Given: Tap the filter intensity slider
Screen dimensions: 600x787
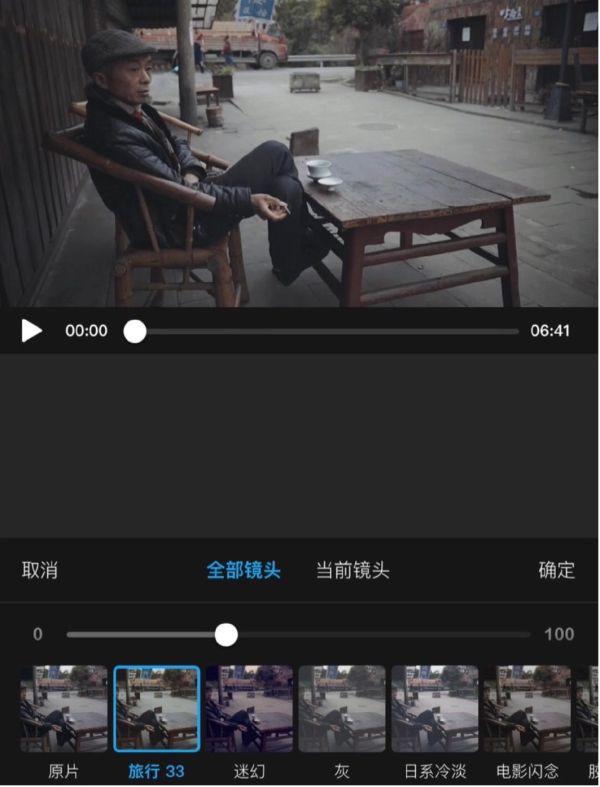Looking at the screenshot, I should pos(227,634).
